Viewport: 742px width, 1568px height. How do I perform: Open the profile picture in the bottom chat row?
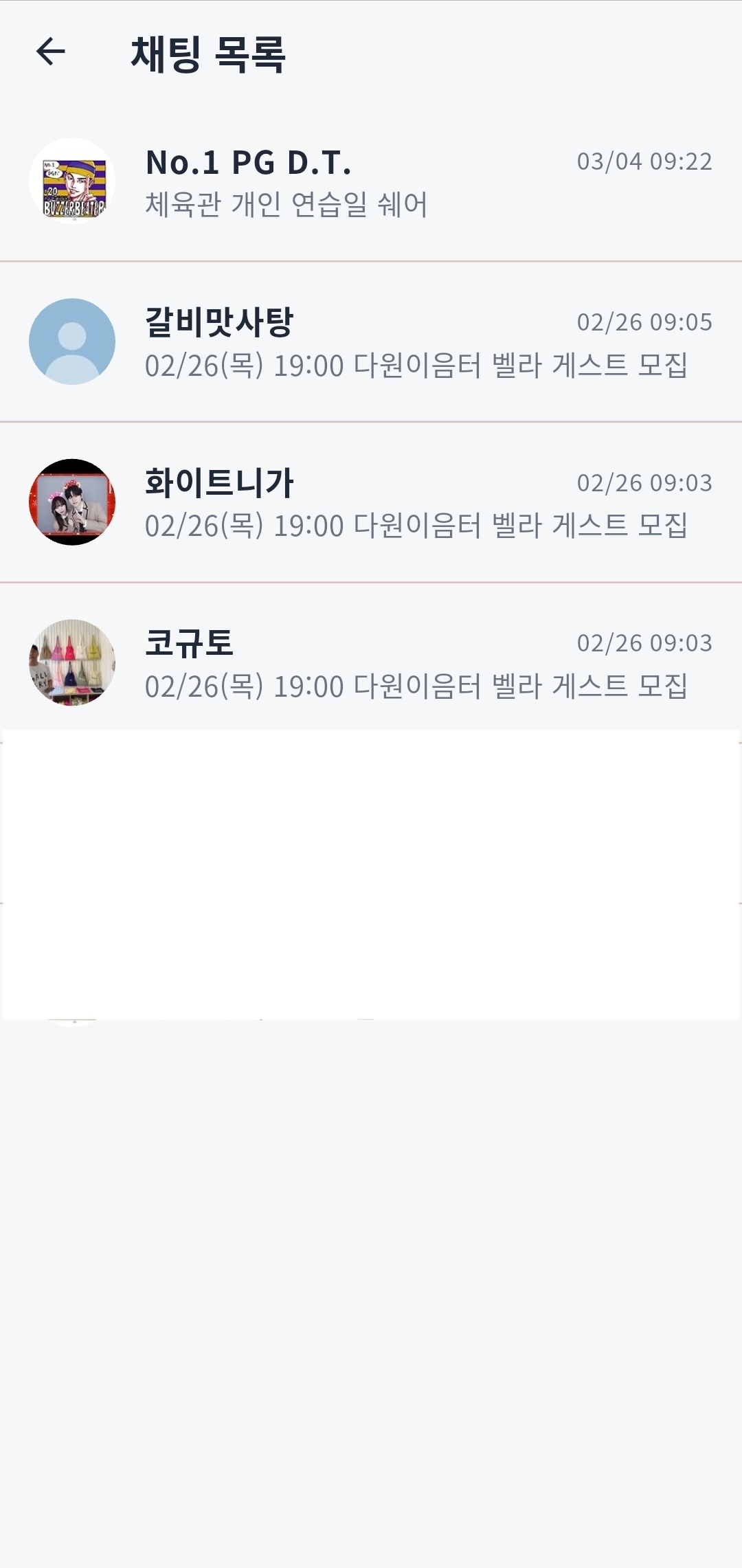(71, 662)
